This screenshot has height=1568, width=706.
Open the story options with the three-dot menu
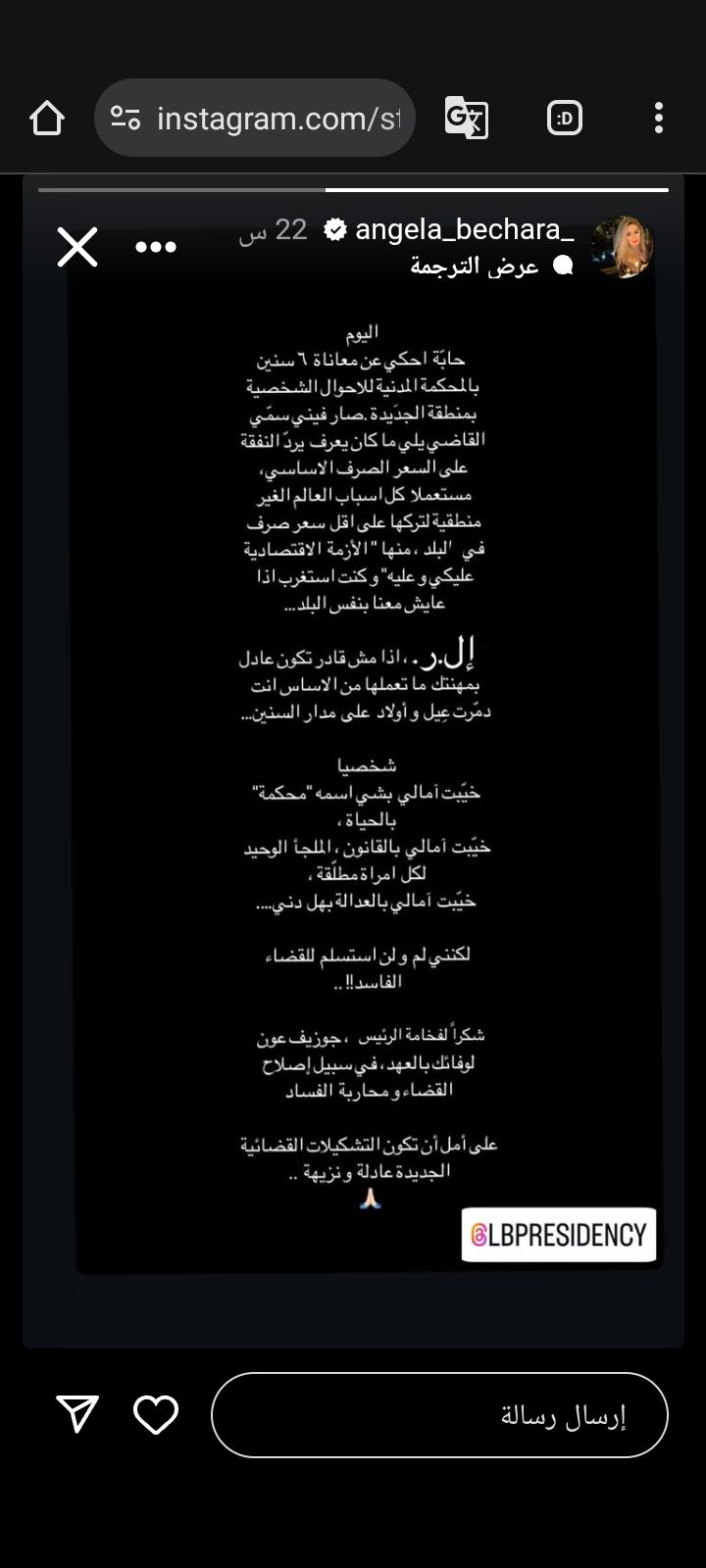tap(155, 248)
